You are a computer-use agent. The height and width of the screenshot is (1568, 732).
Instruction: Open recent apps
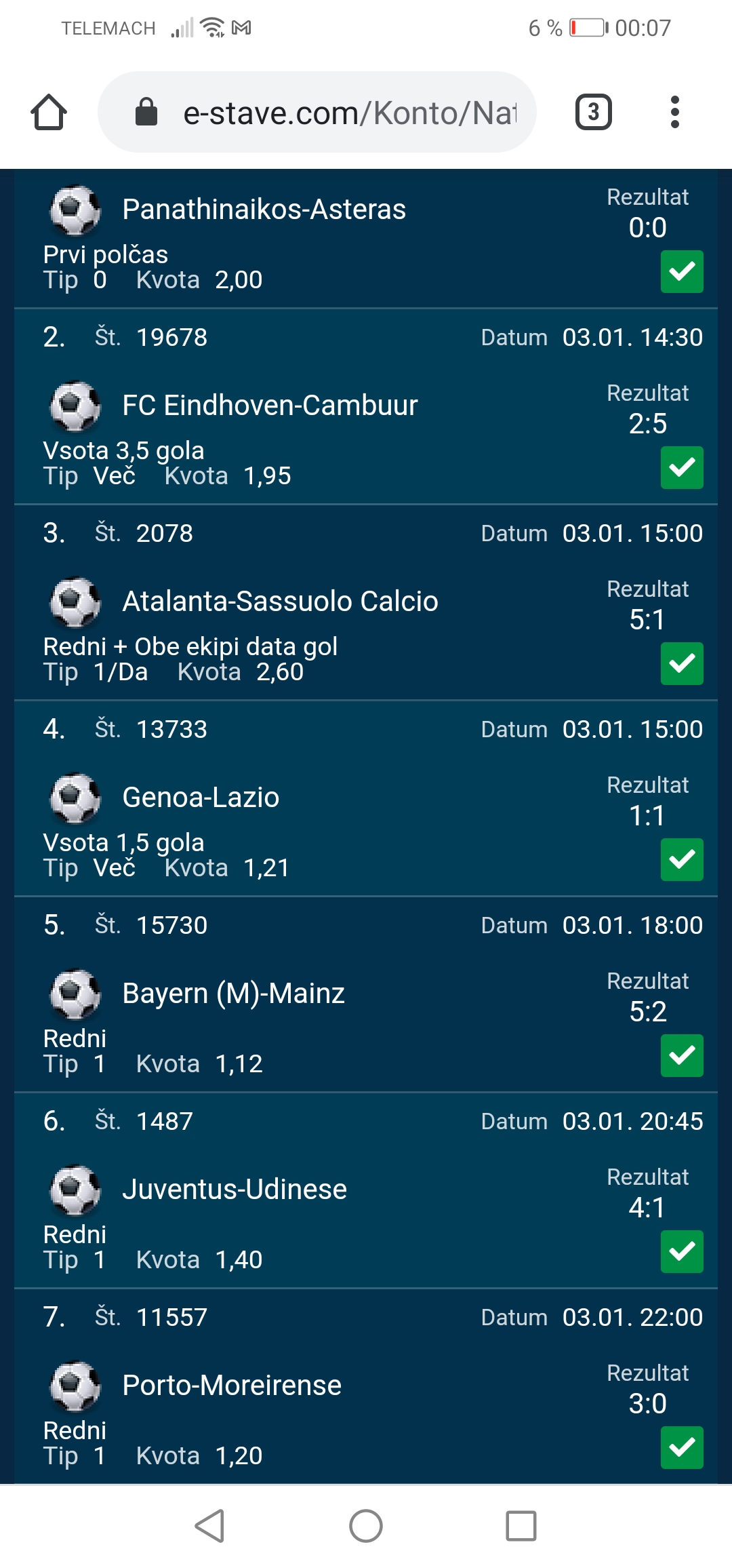click(521, 1526)
